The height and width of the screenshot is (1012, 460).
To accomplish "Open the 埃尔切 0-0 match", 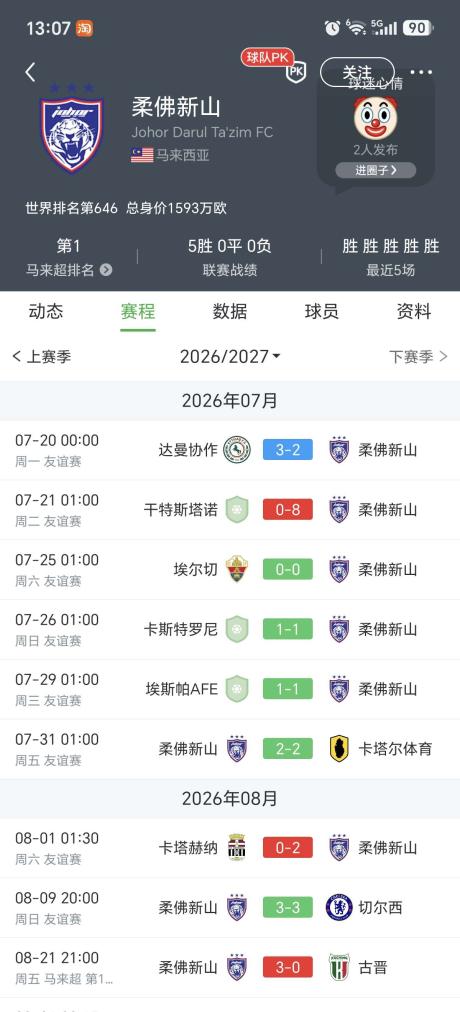I will click(x=230, y=570).
